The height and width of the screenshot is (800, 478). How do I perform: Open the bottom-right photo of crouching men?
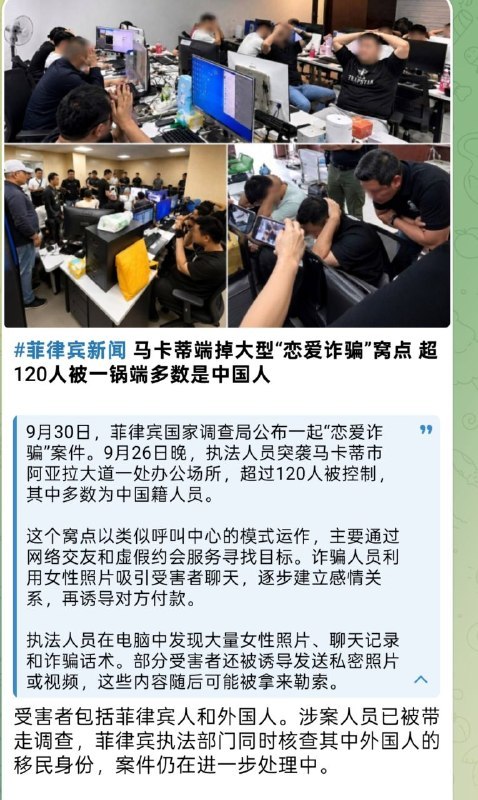tap(339, 236)
